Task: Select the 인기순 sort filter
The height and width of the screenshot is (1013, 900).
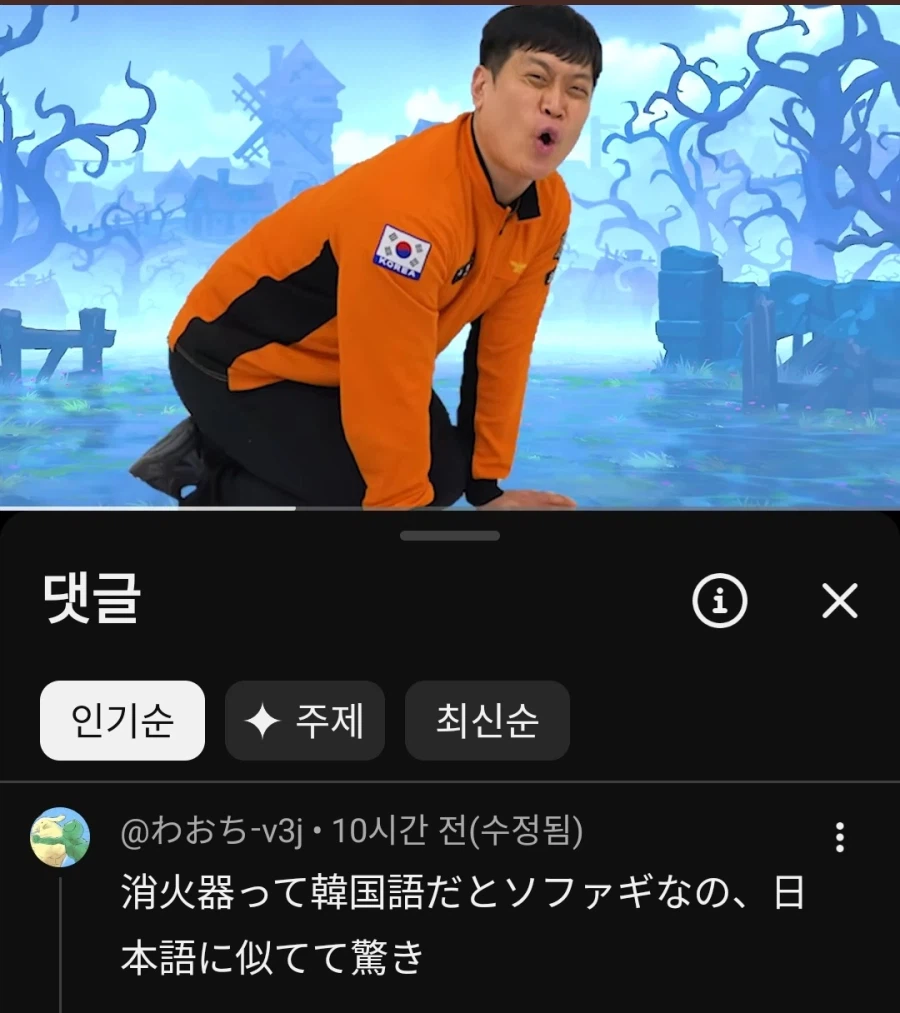Action: pos(122,720)
